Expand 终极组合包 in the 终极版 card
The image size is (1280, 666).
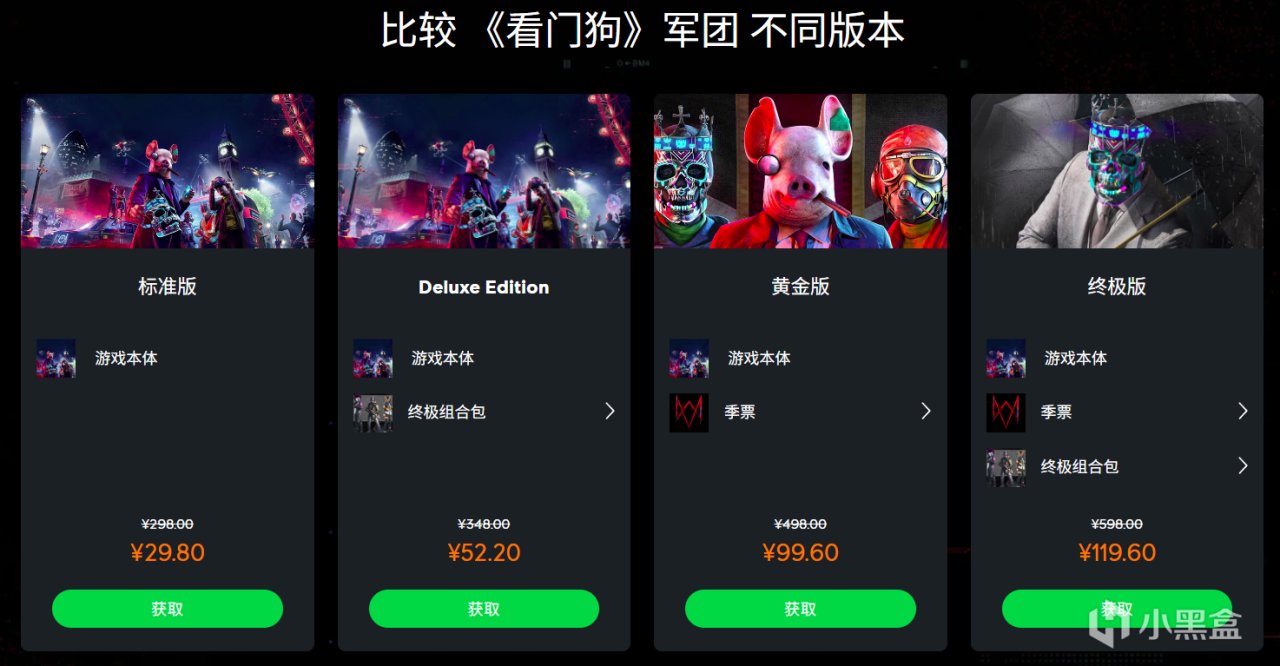pyautogui.click(x=1242, y=465)
